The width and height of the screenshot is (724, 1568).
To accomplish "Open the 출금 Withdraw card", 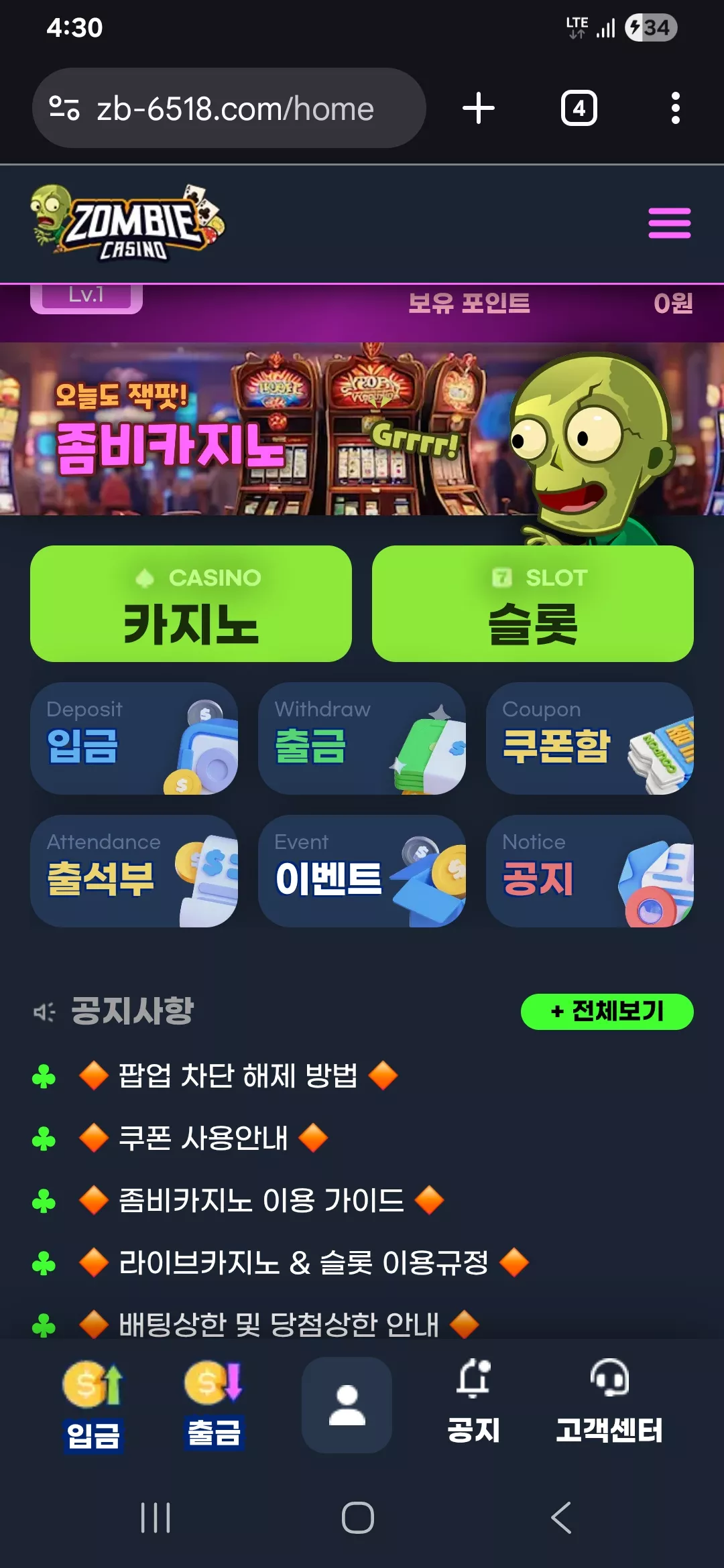I will (362, 738).
